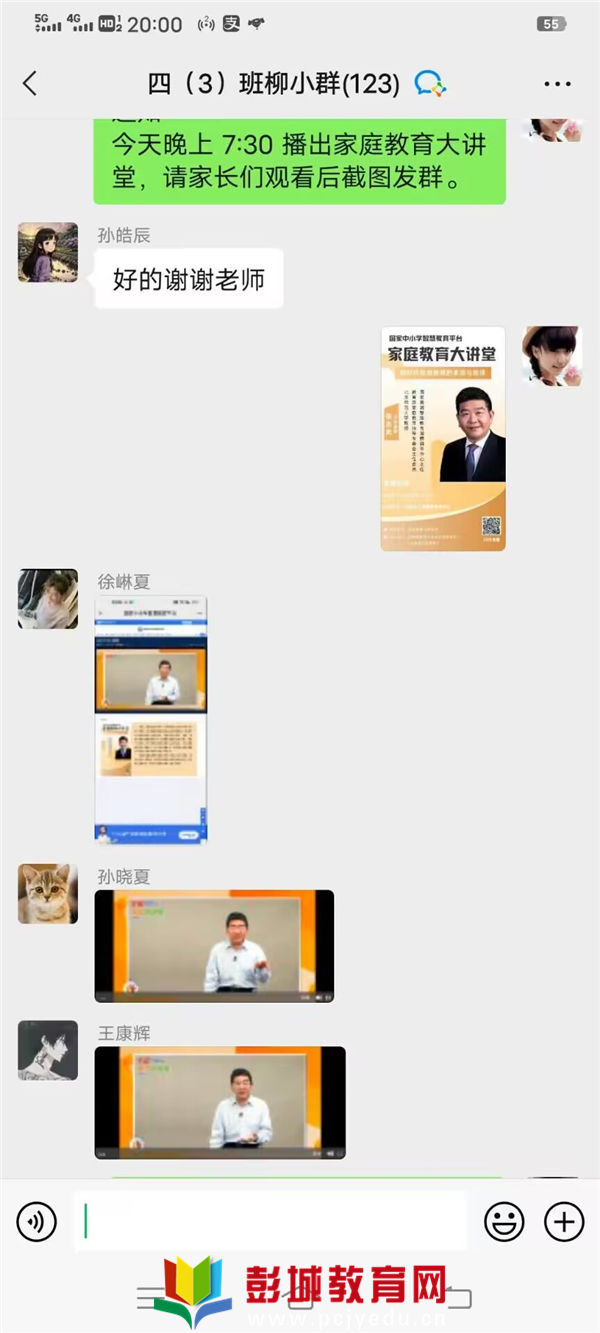This screenshot has height=1333, width=600.
Task: Focus the message input field
Action: (270, 1221)
